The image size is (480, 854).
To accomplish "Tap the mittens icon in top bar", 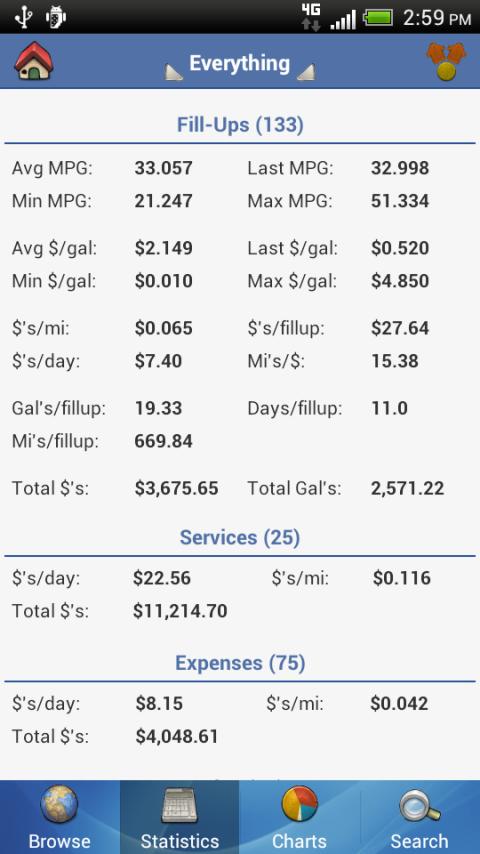I will (446, 62).
